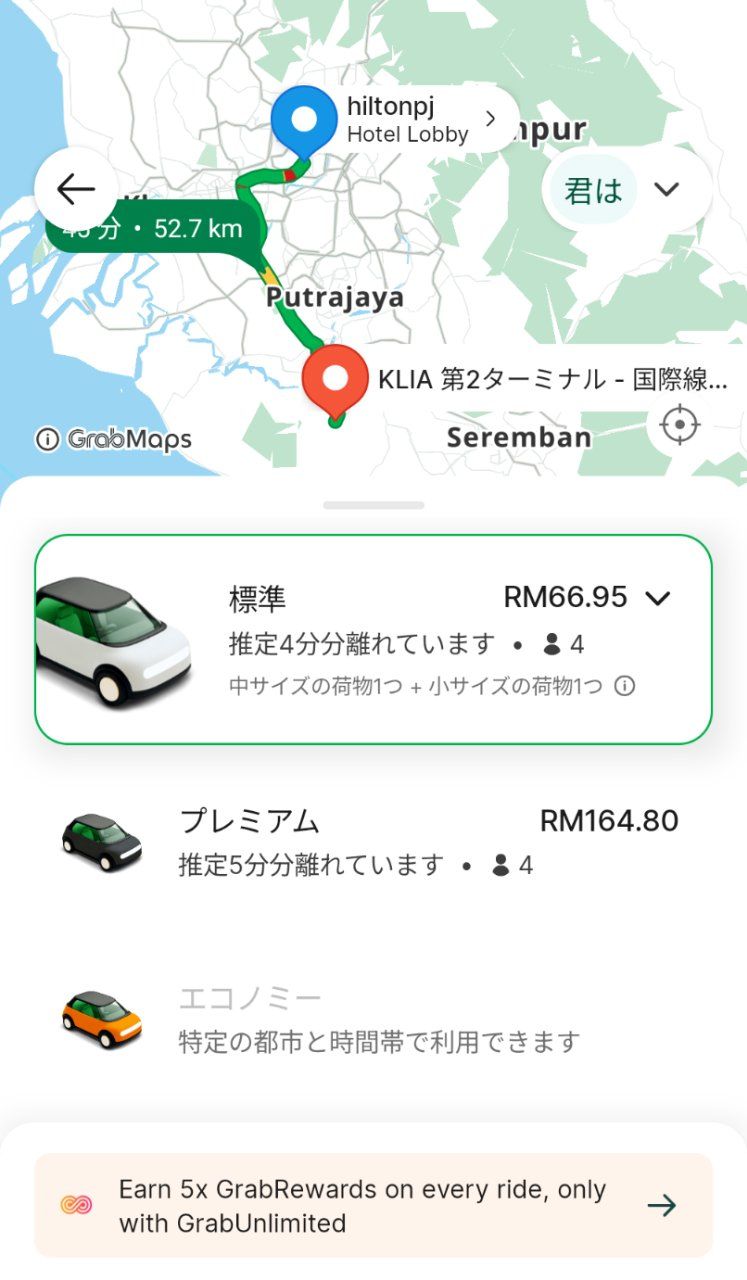Tap the エコノミー ride option
747x1280 pixels.
point(373,1019)
